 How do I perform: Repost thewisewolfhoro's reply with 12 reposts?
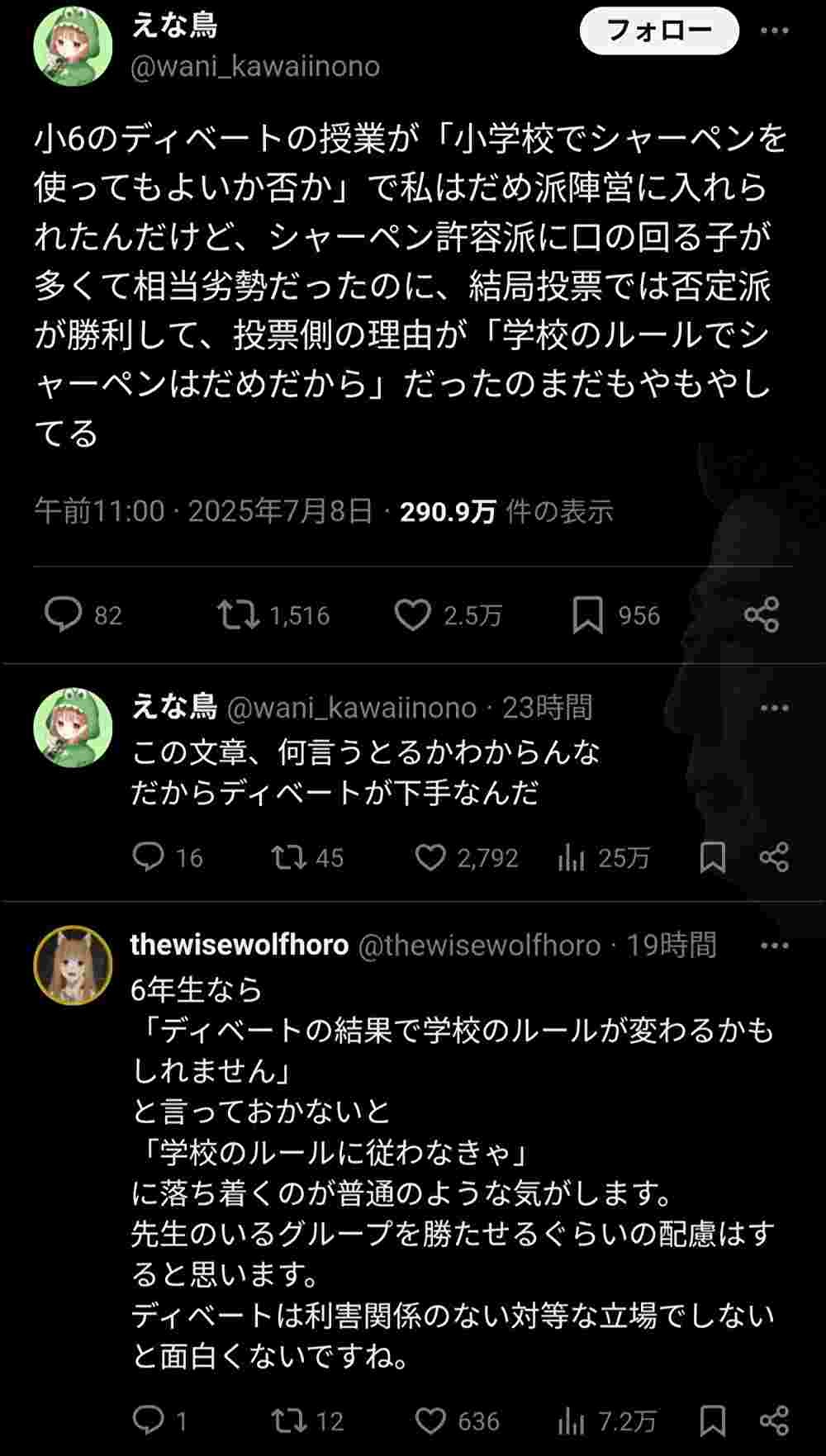tap(289, 1420)
